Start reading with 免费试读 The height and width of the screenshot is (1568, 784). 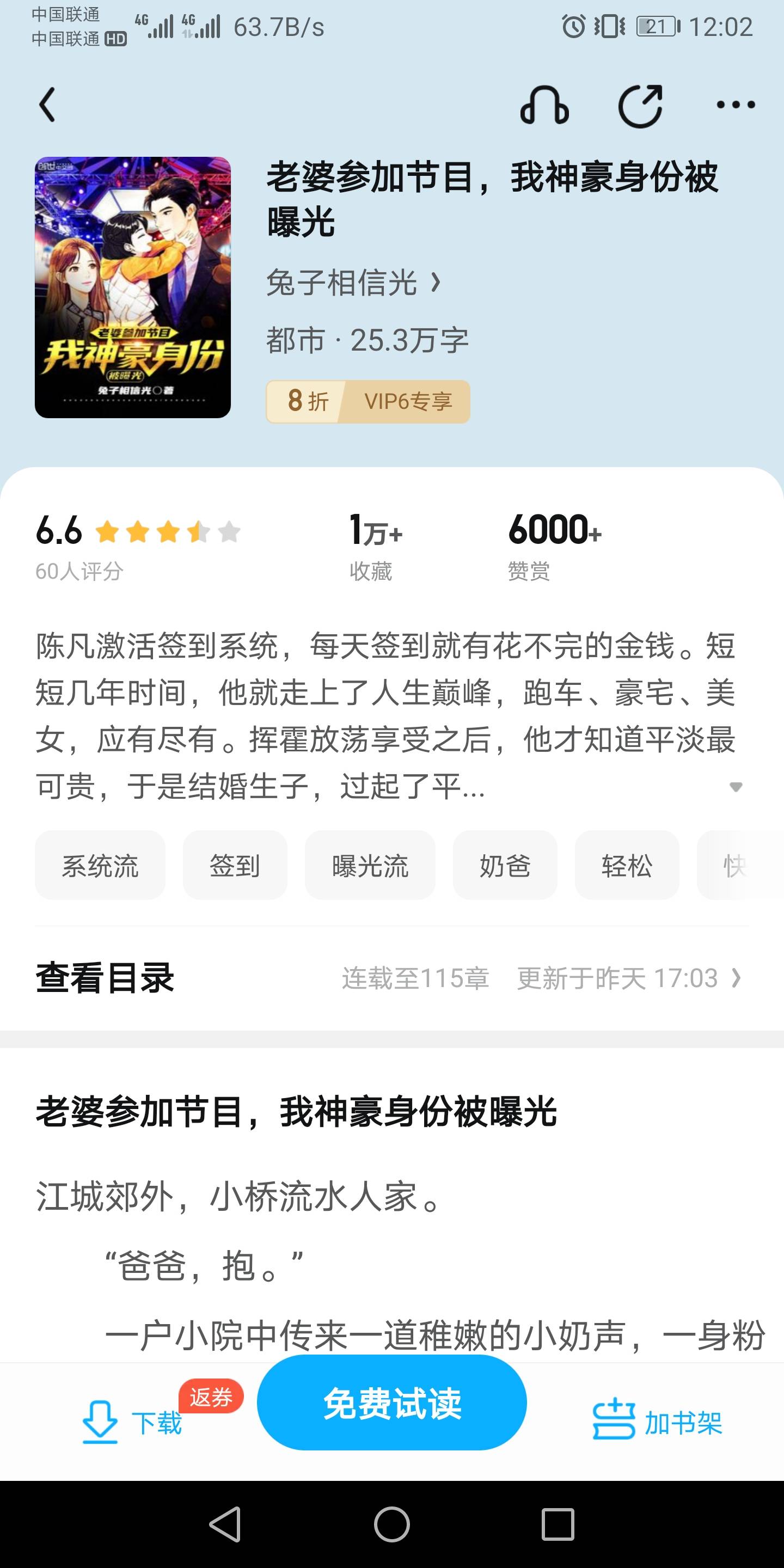392,1404
